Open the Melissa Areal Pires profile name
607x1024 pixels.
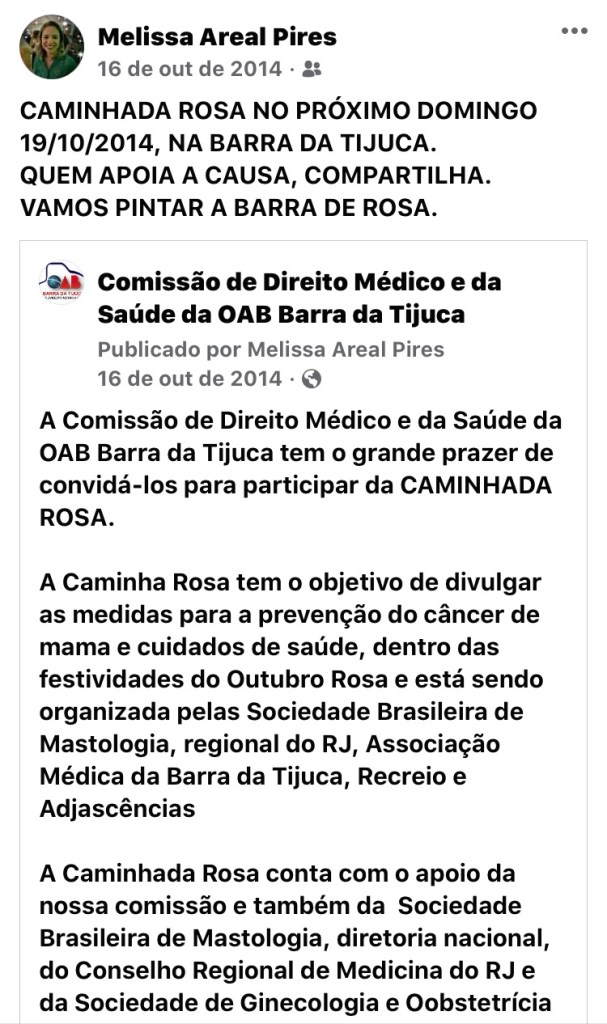coord(217,38)
